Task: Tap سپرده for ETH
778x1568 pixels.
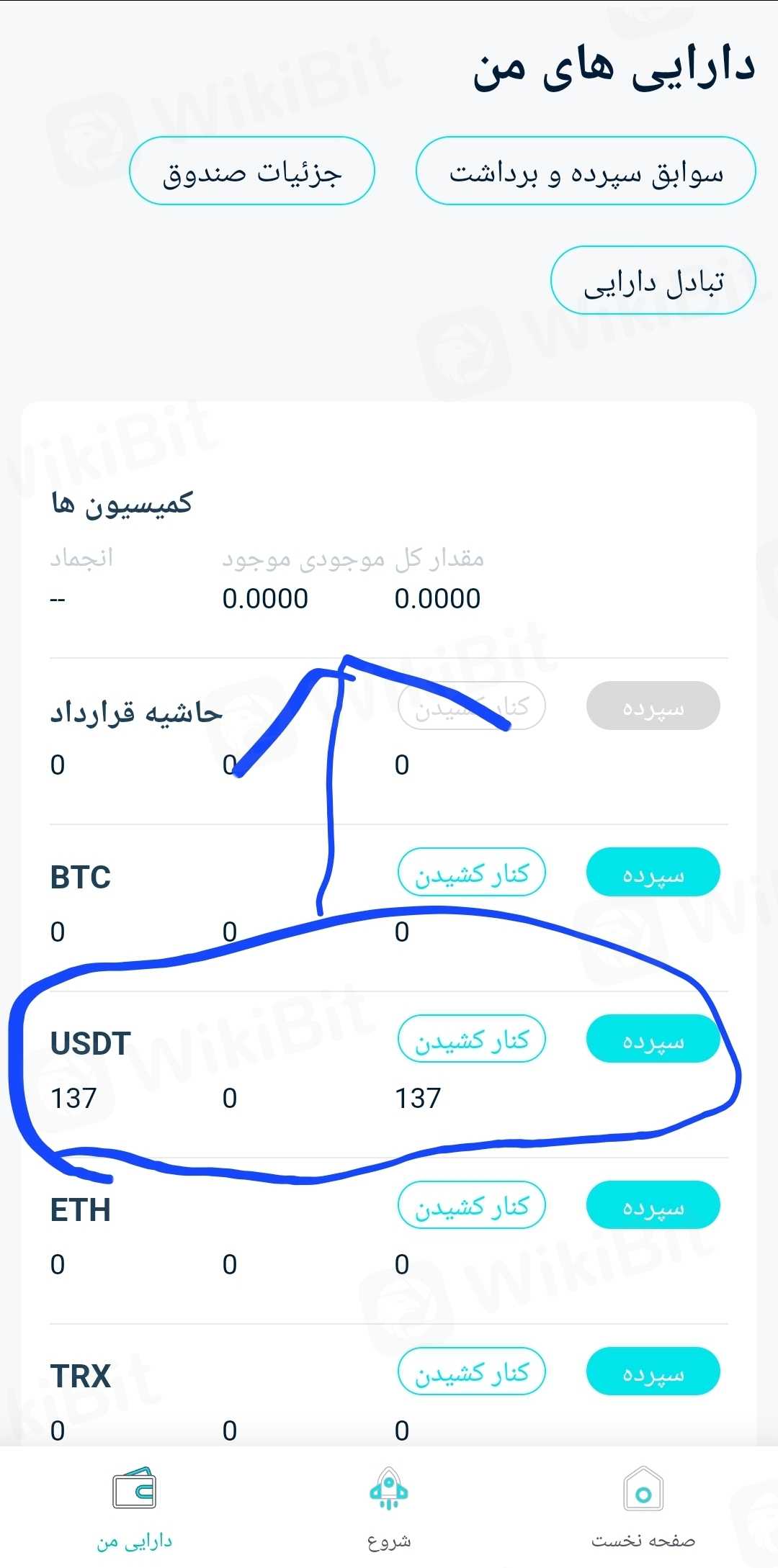Action: coord(653,1205)
